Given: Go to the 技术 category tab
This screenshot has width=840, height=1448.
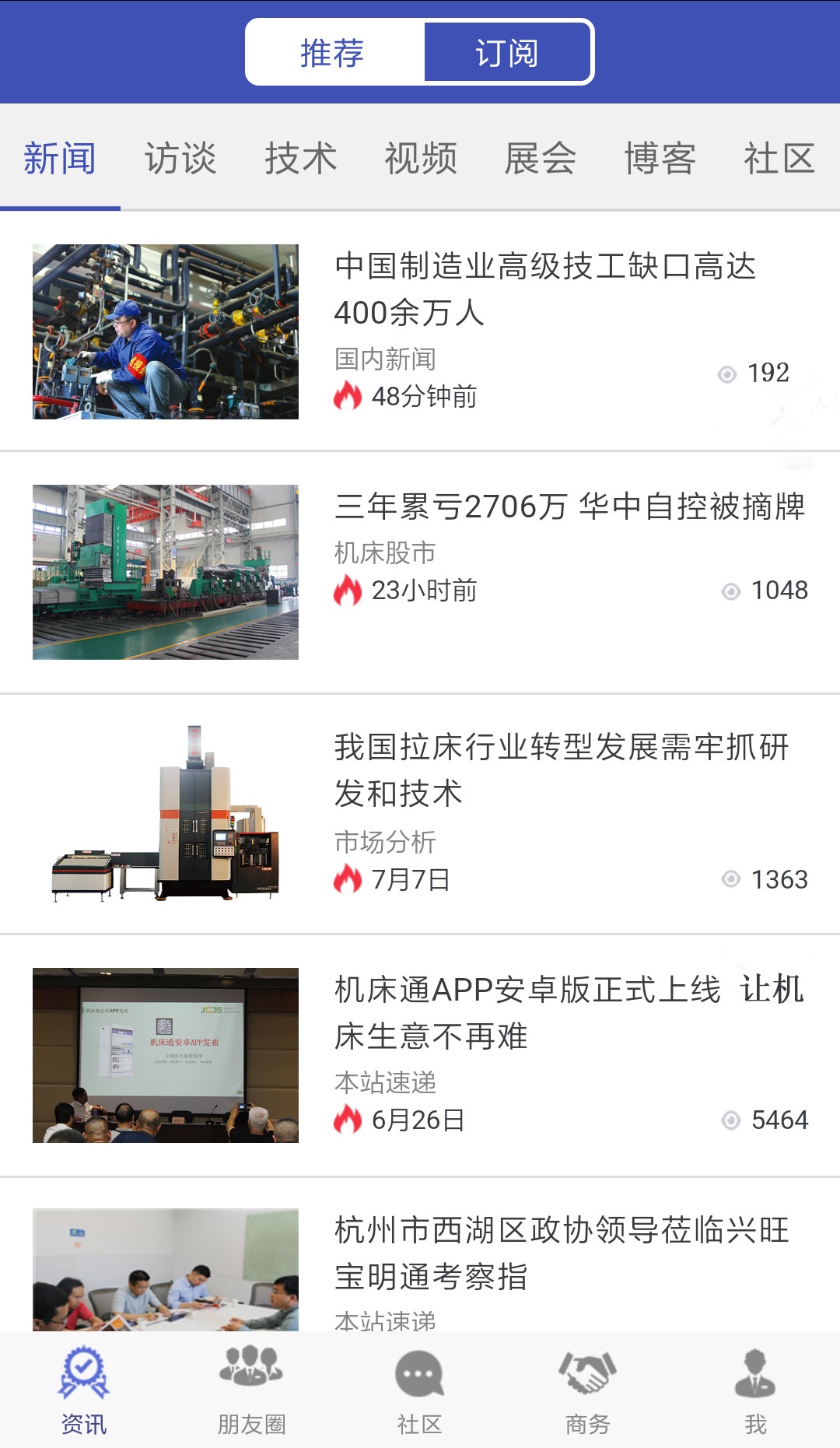Looking at the screenshot, I should (300, 159).
